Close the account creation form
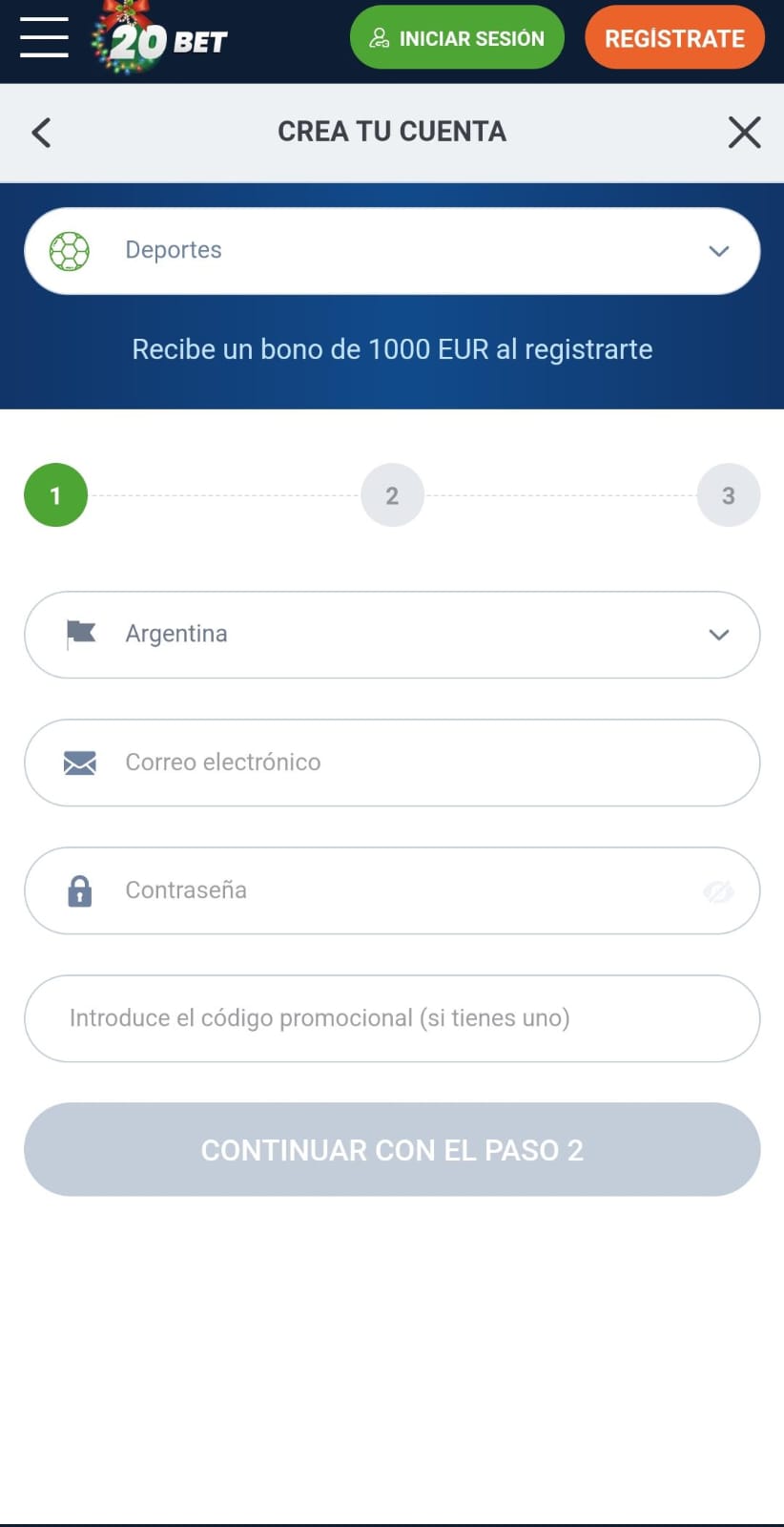784x1527 pixels. [x=744, y=133]
